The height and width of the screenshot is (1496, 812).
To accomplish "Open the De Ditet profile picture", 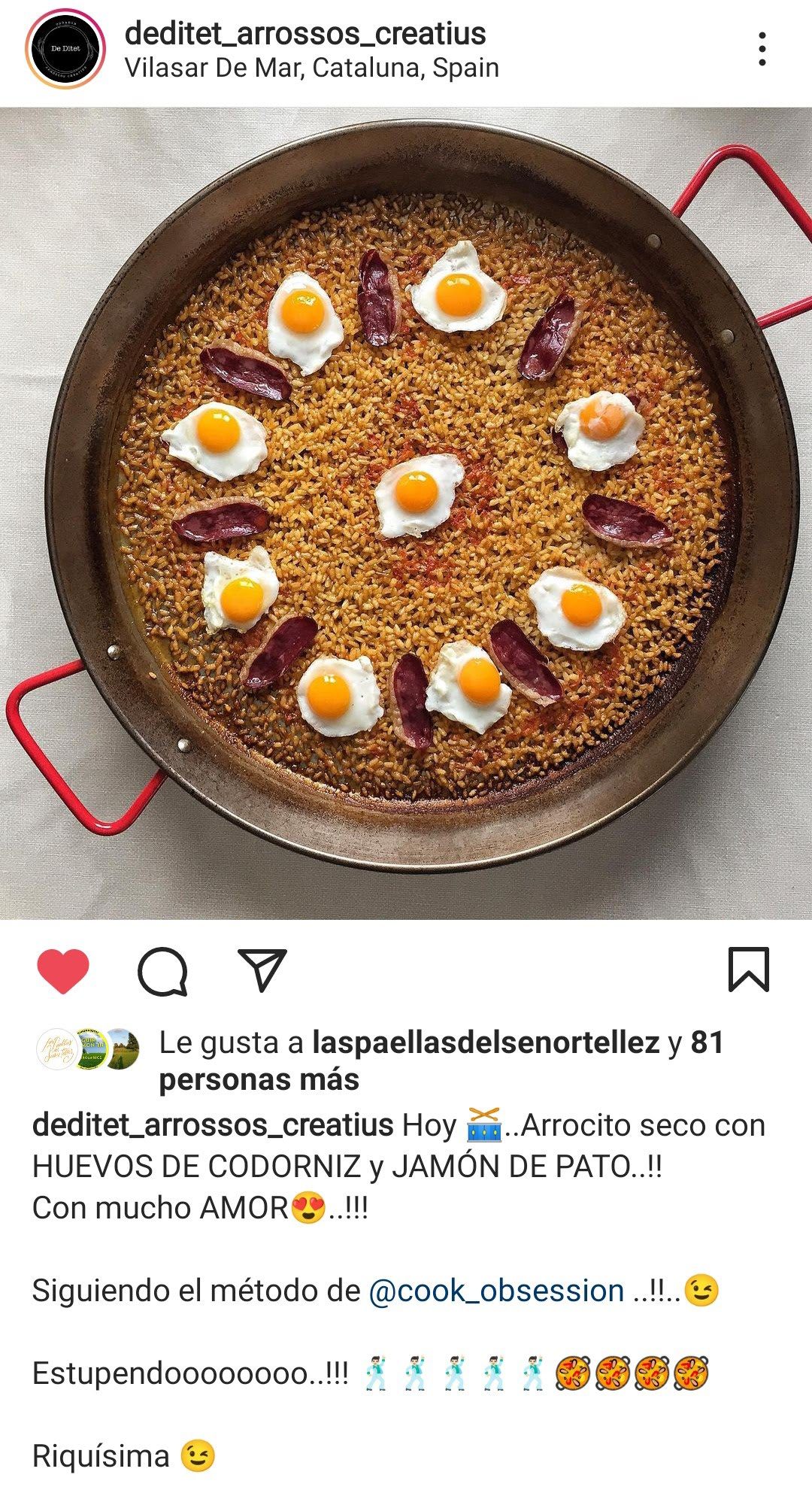I will coord(65,49).
